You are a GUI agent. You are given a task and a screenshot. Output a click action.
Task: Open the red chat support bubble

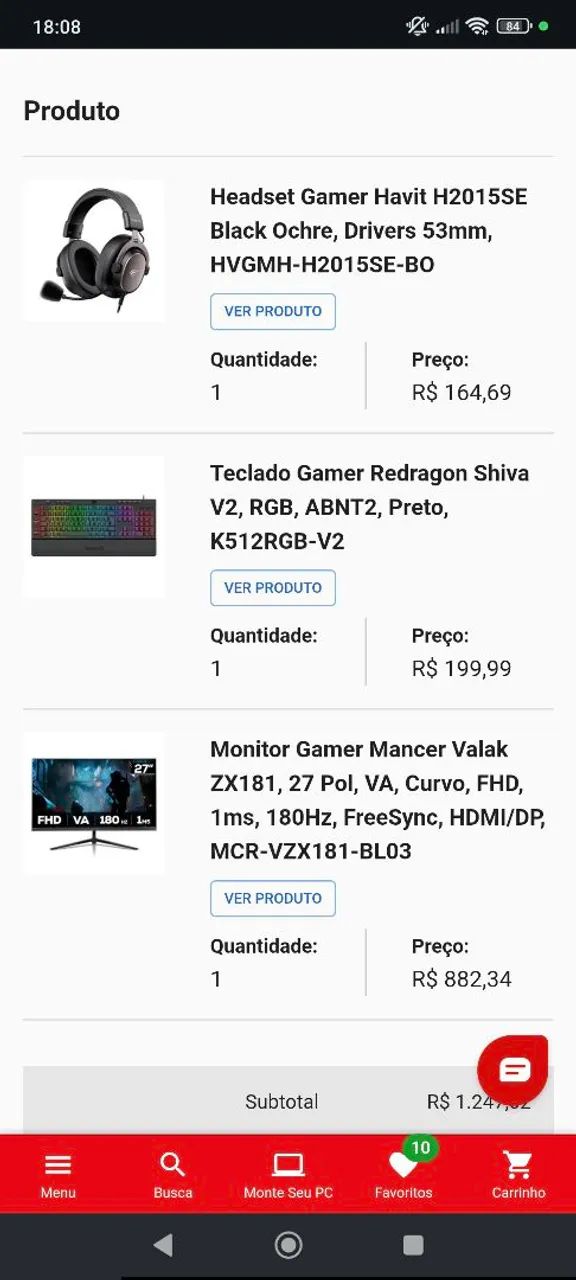513,1070
